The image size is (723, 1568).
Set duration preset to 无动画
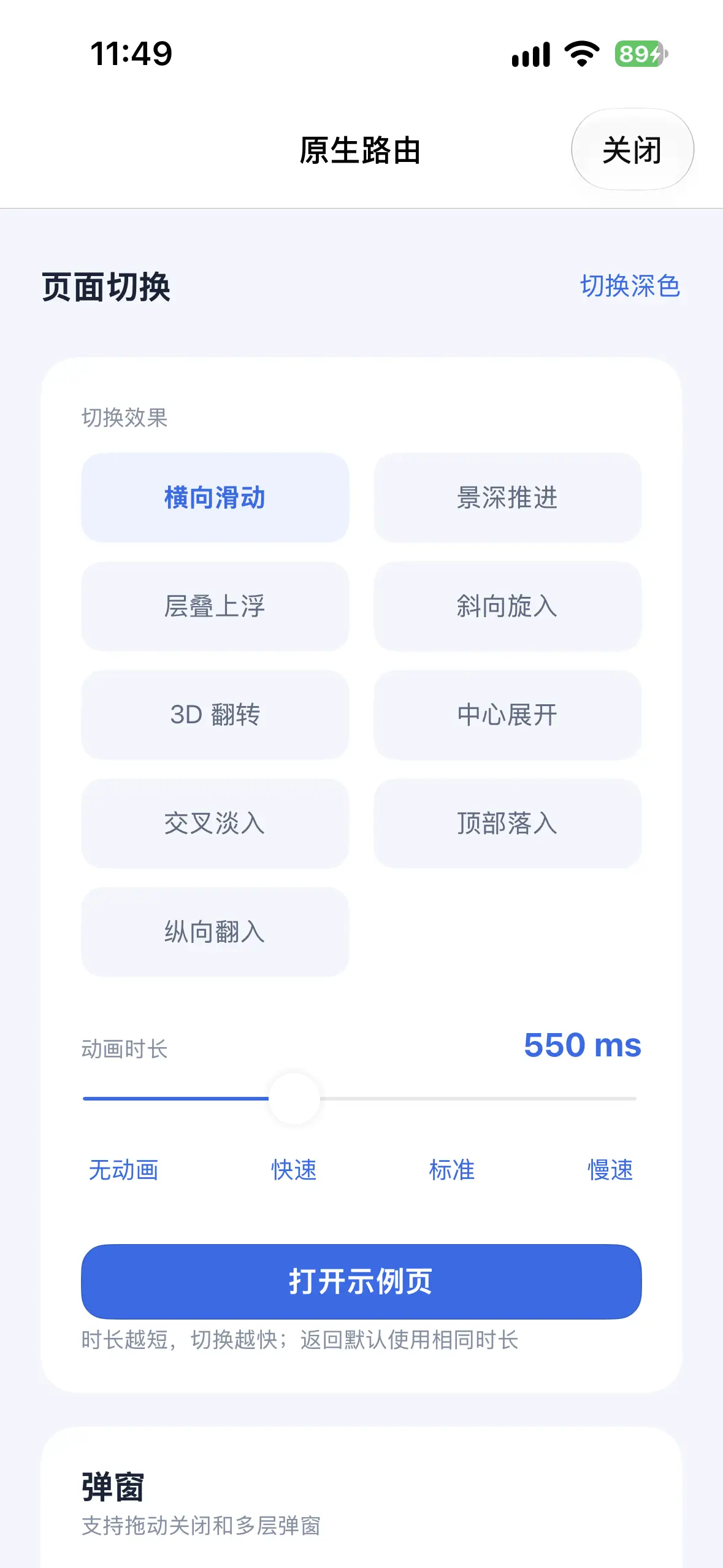(124, 1170)
